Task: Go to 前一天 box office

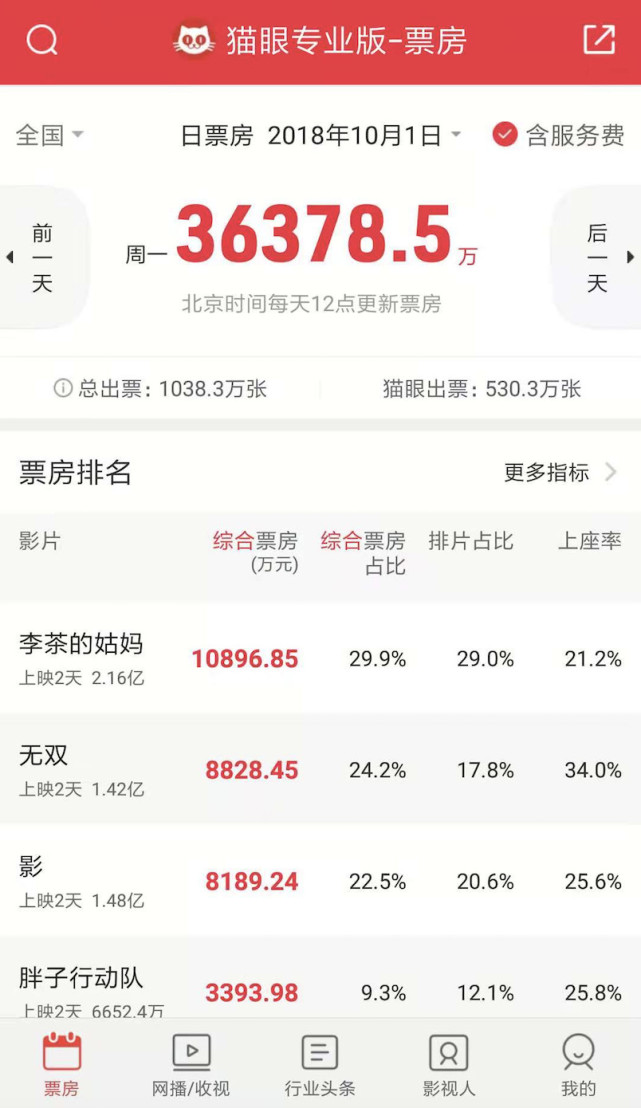Action: click(x=42, y=257)
